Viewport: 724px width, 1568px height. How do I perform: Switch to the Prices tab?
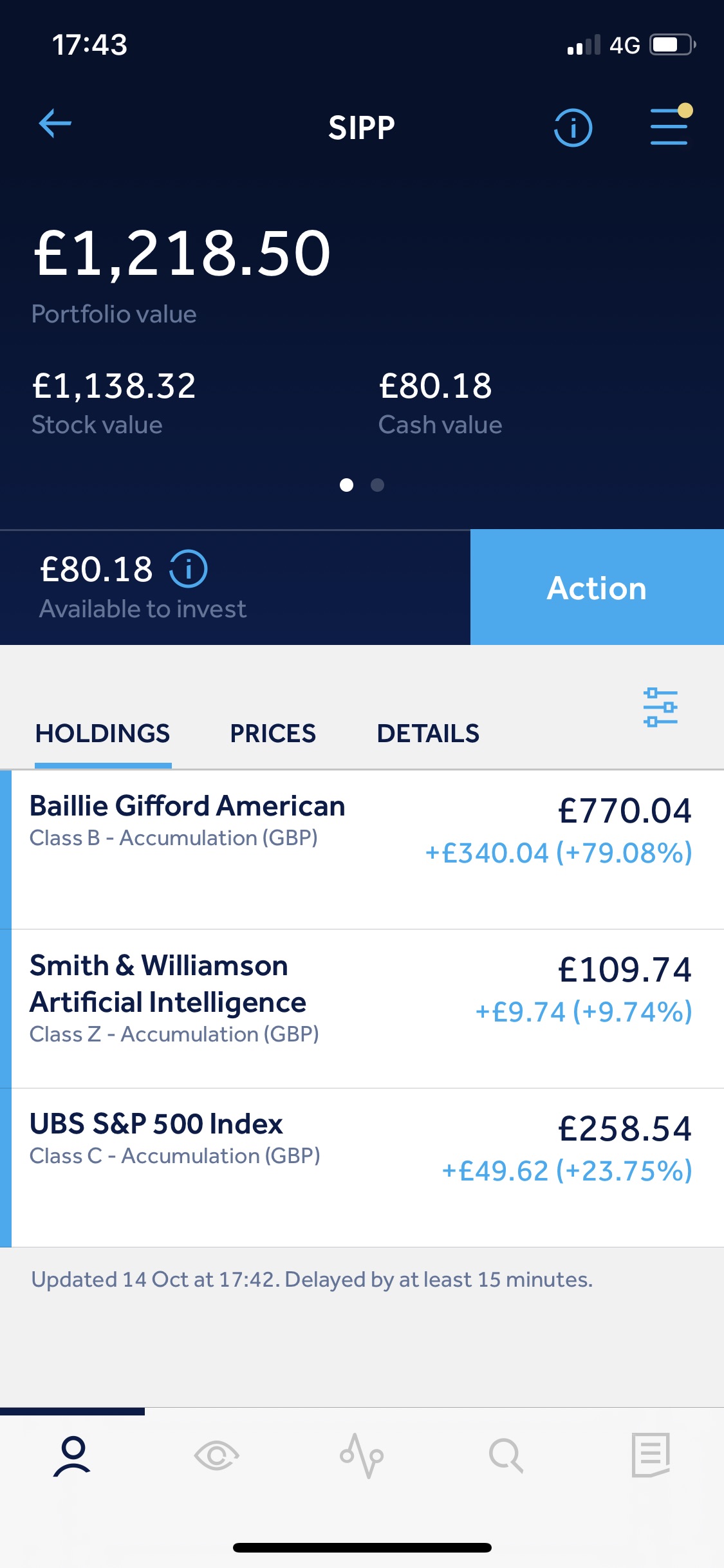[273, 734]
